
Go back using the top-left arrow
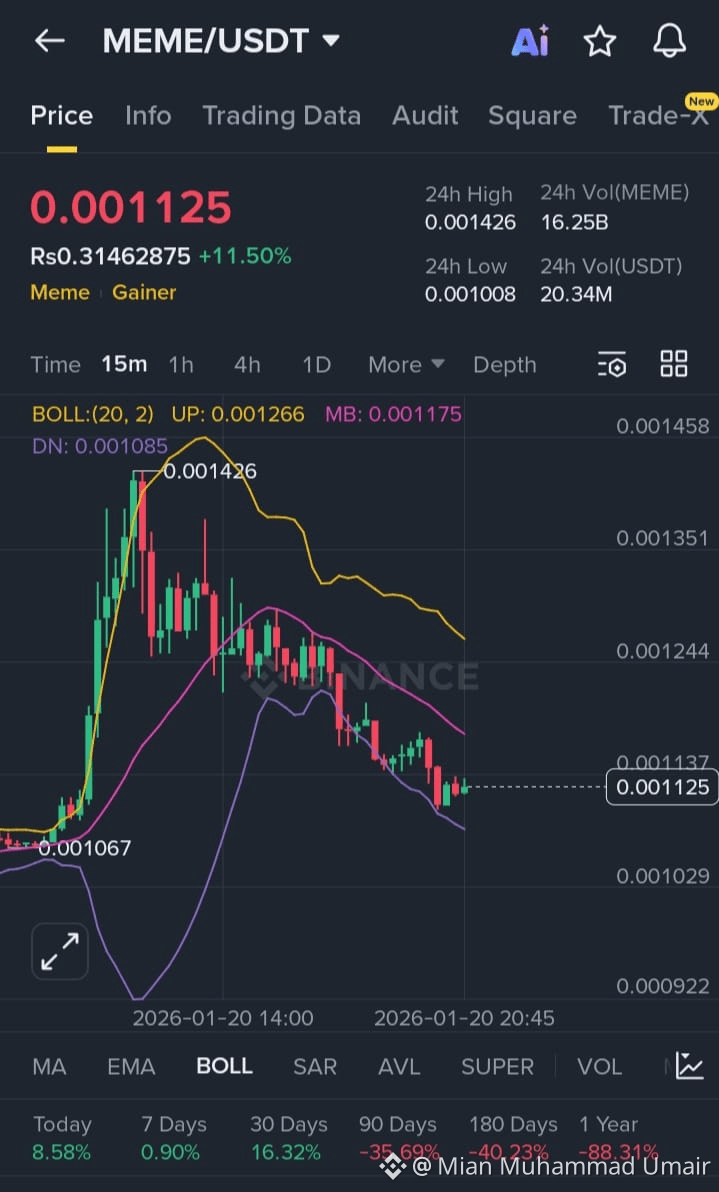(x=49, y=41)
